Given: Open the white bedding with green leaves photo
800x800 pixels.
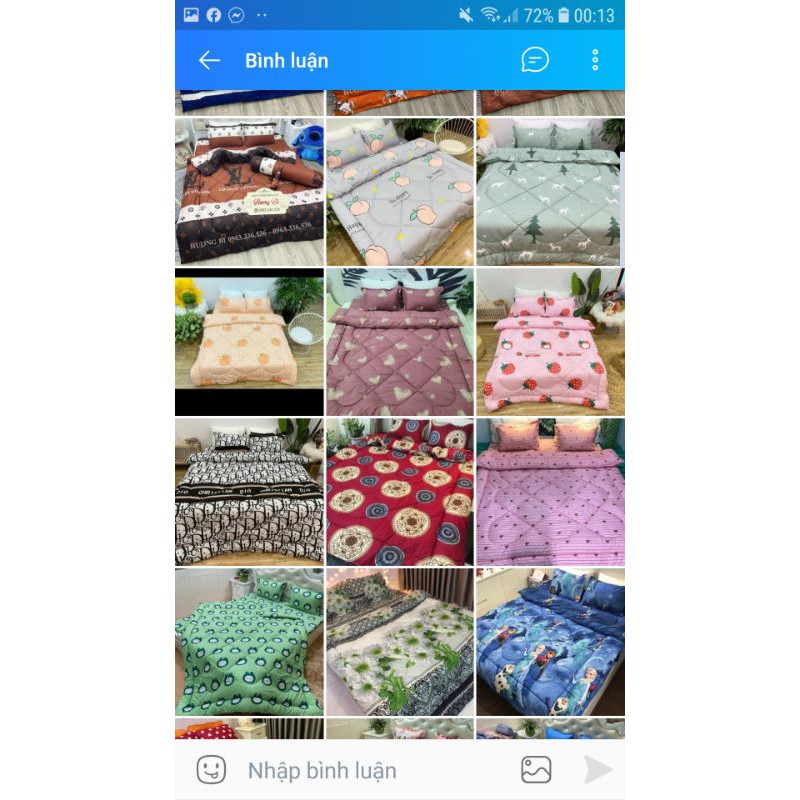Looking at the screenshot, I should 400,642.
